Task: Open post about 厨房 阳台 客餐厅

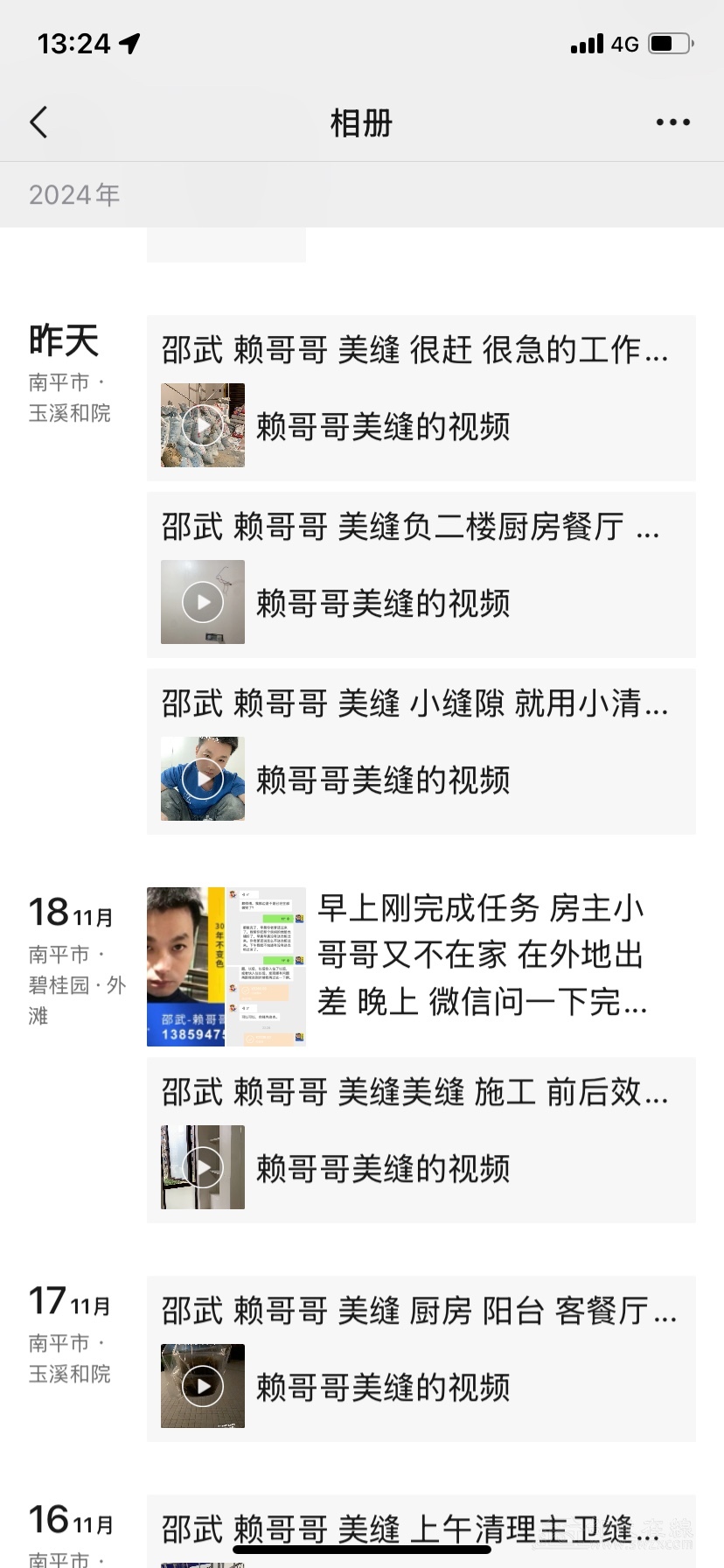Action: (x=421, y=1358)
